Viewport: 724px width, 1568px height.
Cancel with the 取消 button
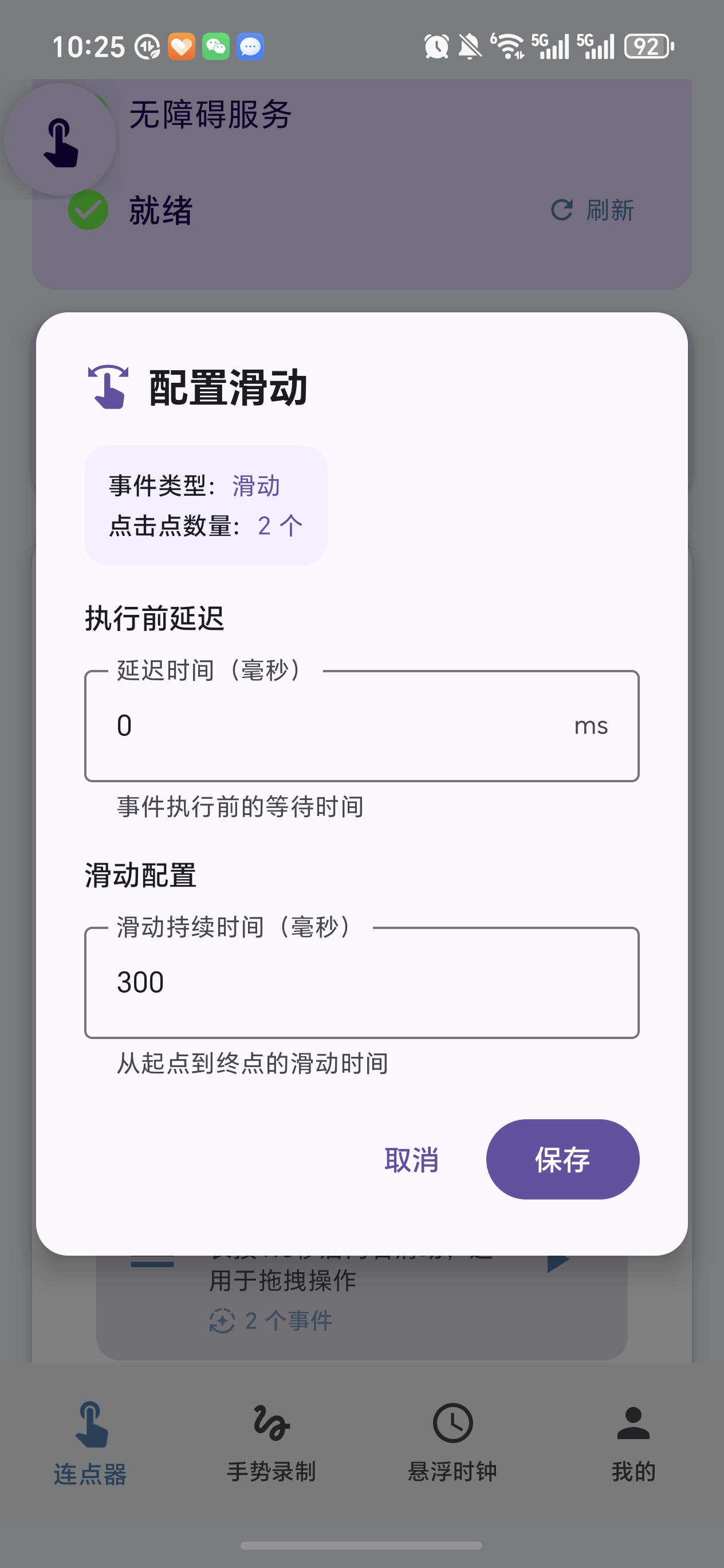tap(411, 1159)
